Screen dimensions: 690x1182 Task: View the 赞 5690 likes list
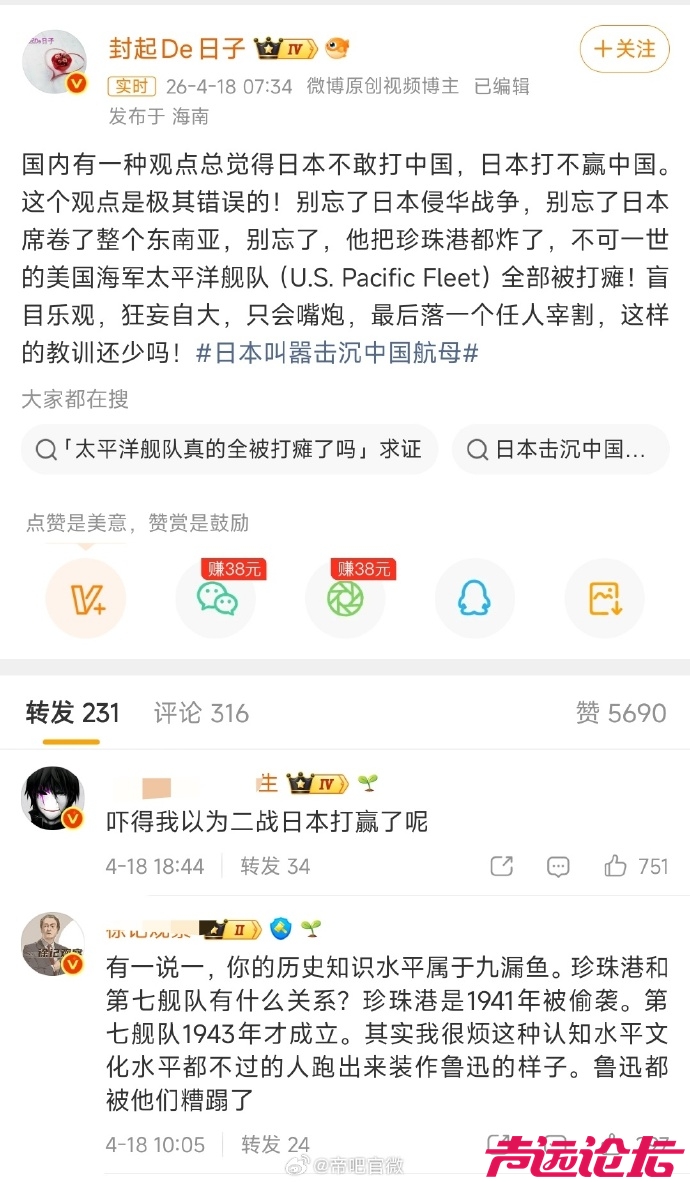(620, 713)
